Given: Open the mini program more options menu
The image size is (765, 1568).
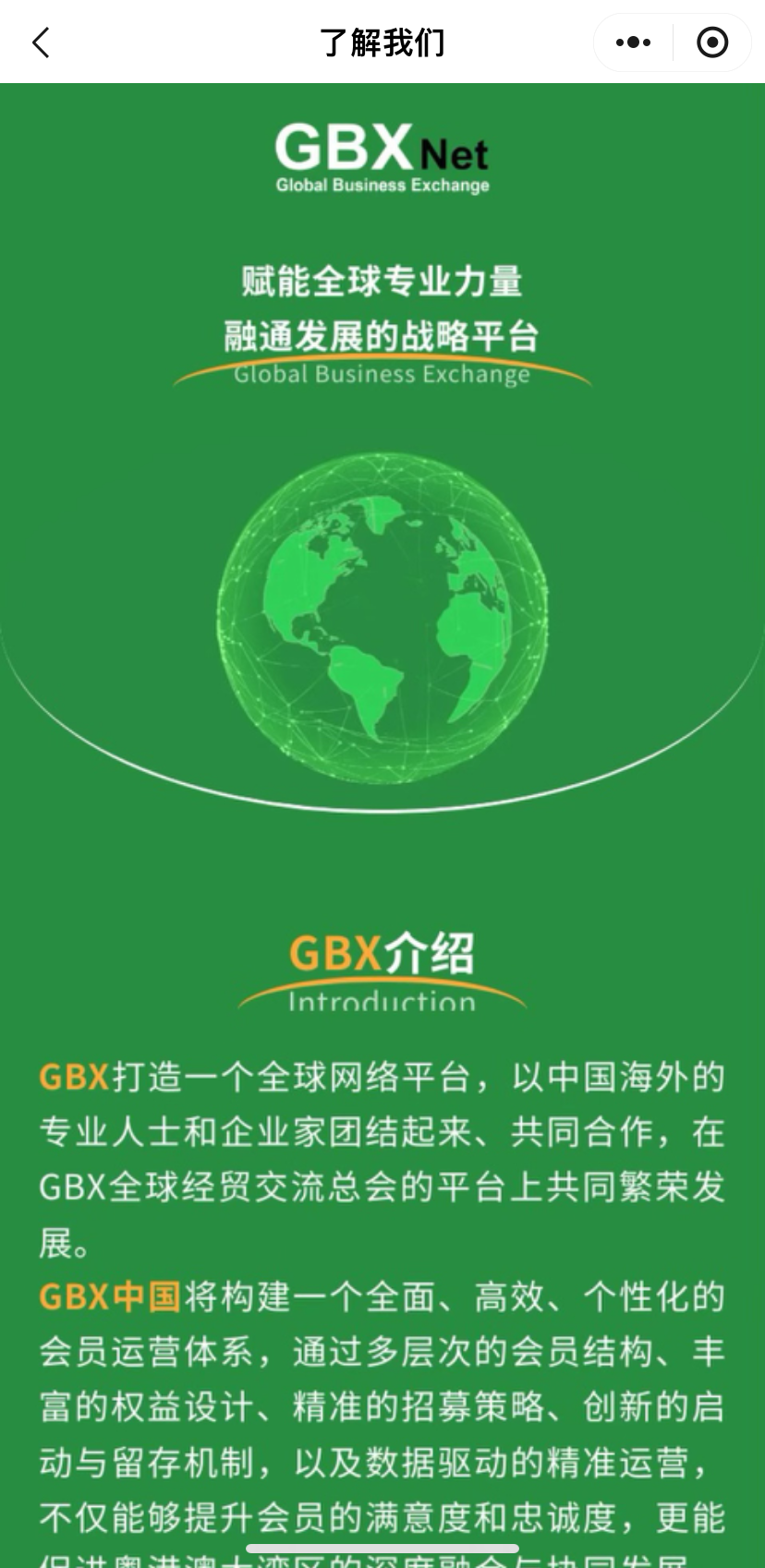Looking at the screenshot, I should [x=633, y=42].
